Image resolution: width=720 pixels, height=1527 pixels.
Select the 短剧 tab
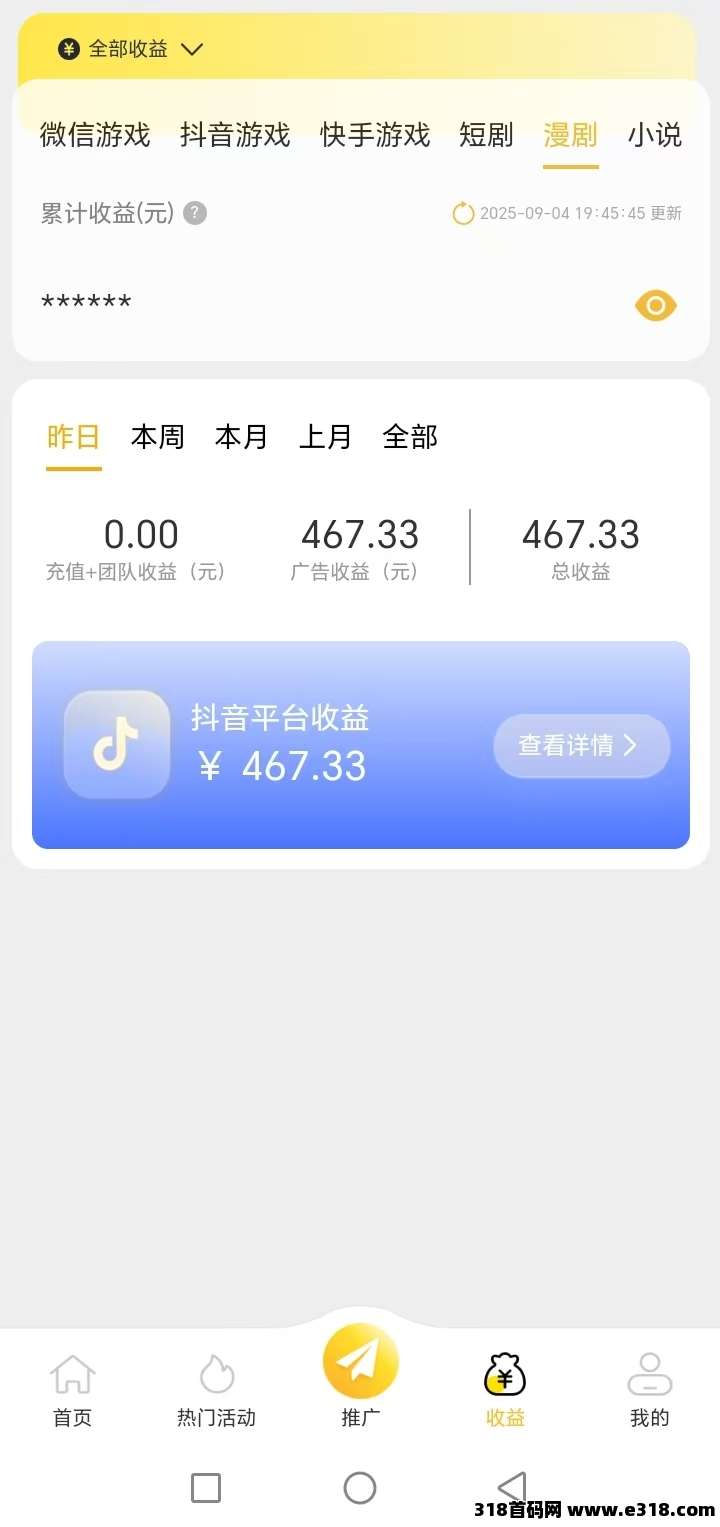click(x=486, y=135)
